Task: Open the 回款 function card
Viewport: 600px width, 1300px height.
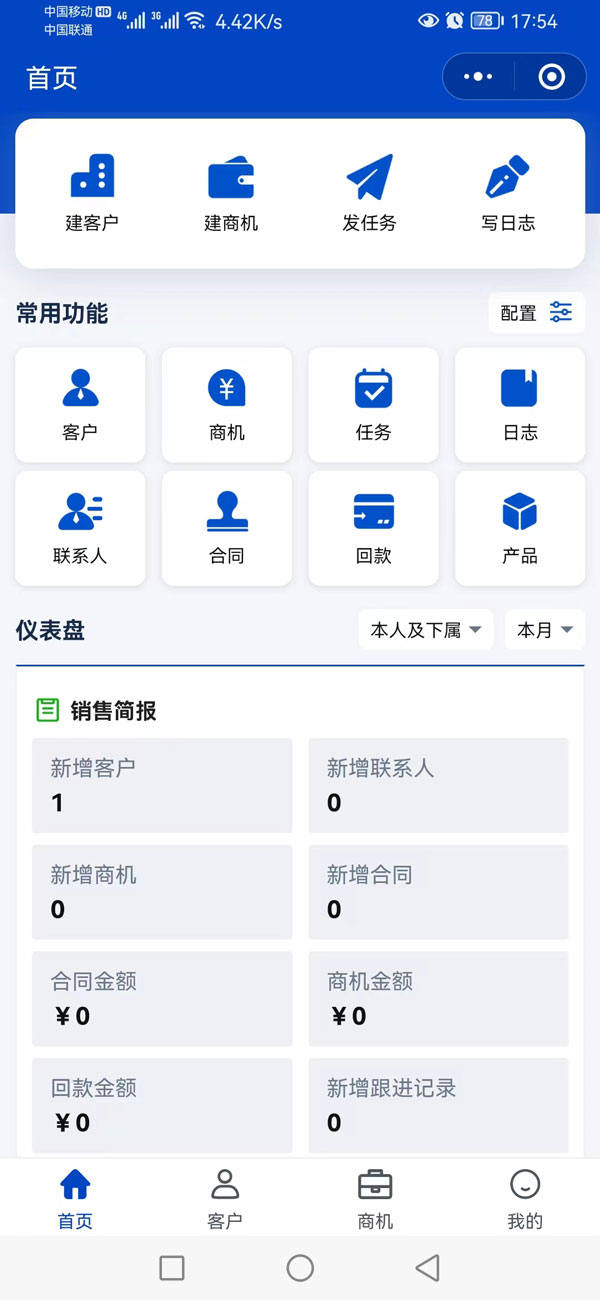Action: point(373,528)
